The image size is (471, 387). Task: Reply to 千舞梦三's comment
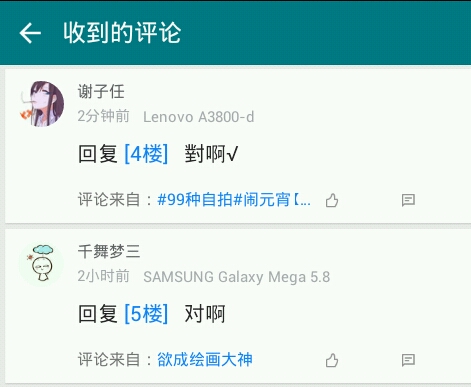click(x=408, y=360)
